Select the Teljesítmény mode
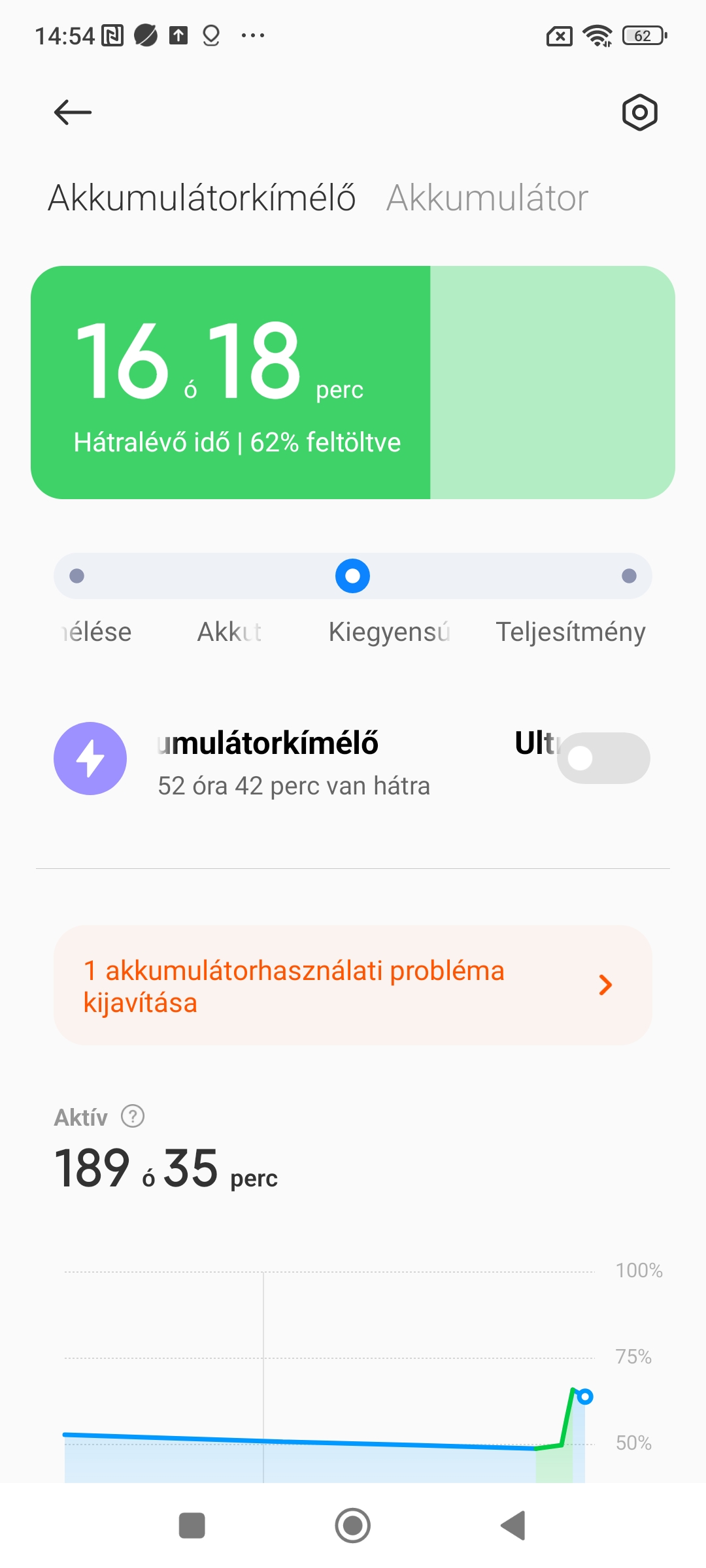Viewport: 706px width, 1568px height. coord(628,576)
